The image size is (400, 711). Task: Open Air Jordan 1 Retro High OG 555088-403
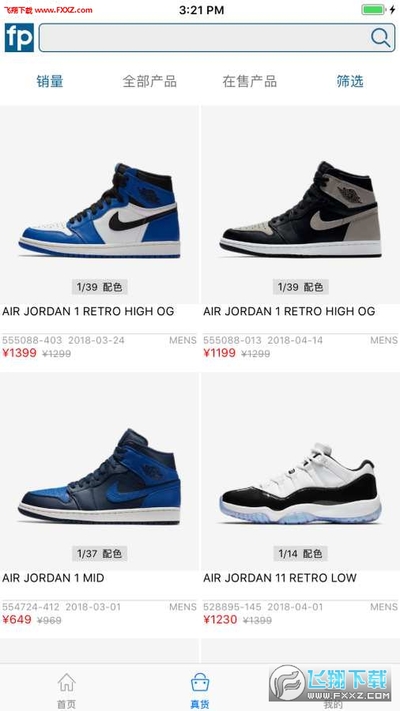(99, 234)
